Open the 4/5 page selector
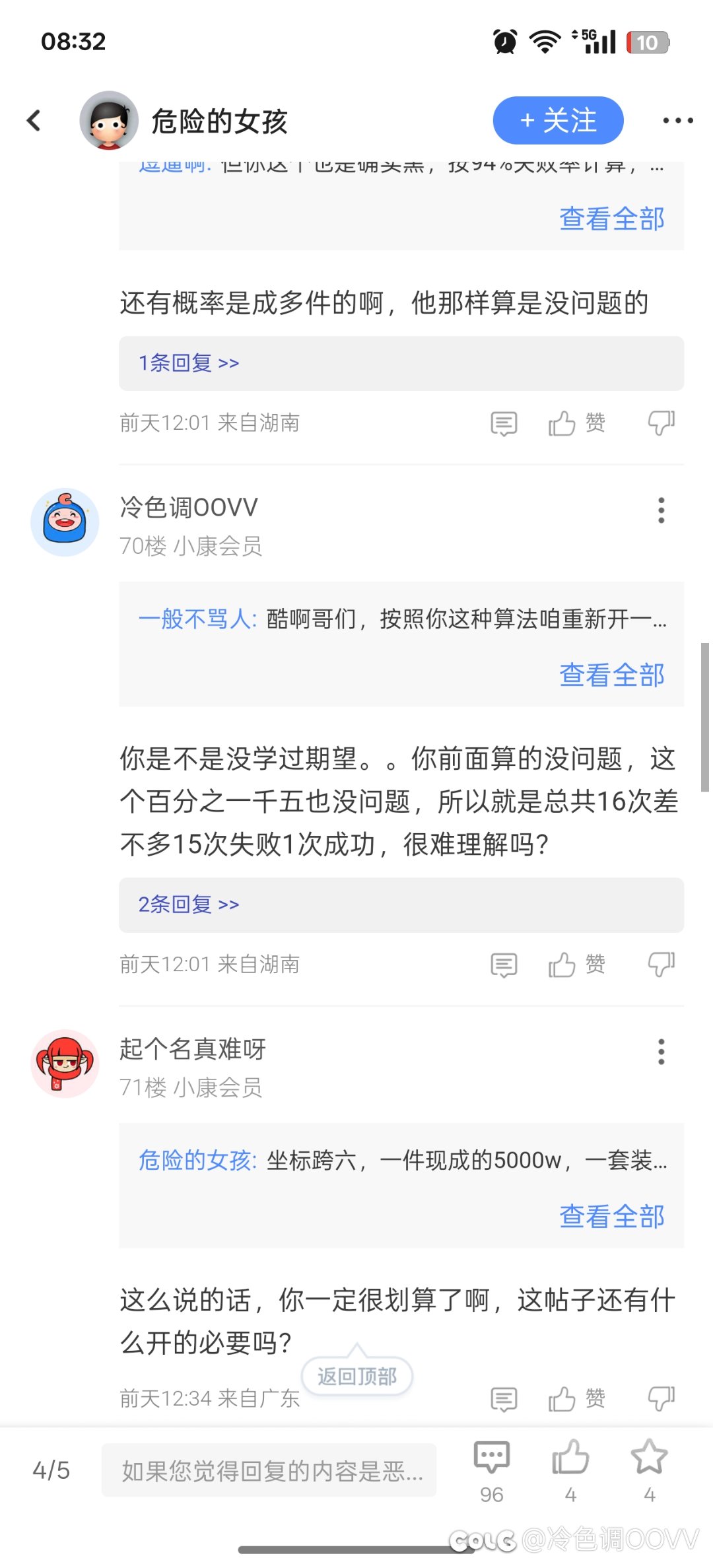The image size is (713, 1568). click(51, 1470)
